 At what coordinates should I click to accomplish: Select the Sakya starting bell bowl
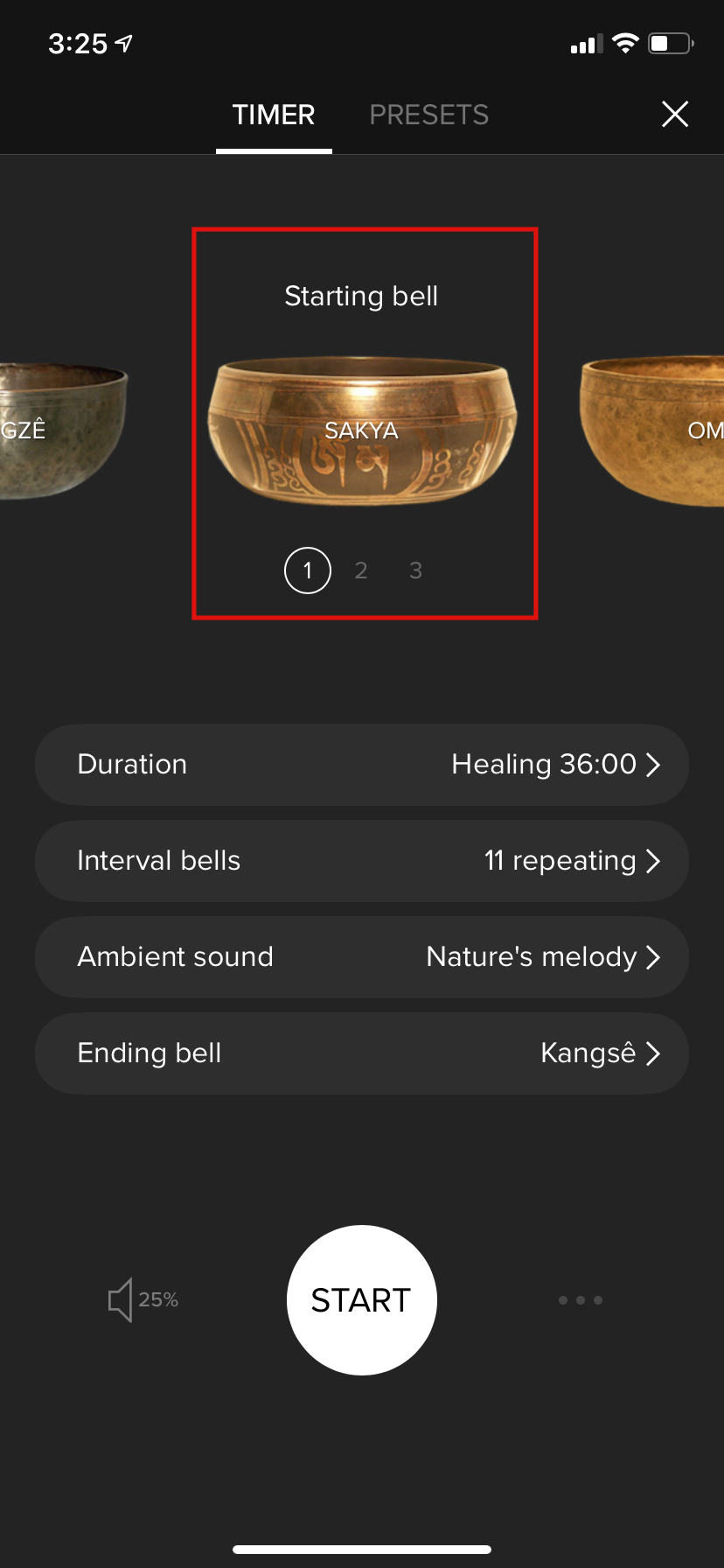coord(362,430)
